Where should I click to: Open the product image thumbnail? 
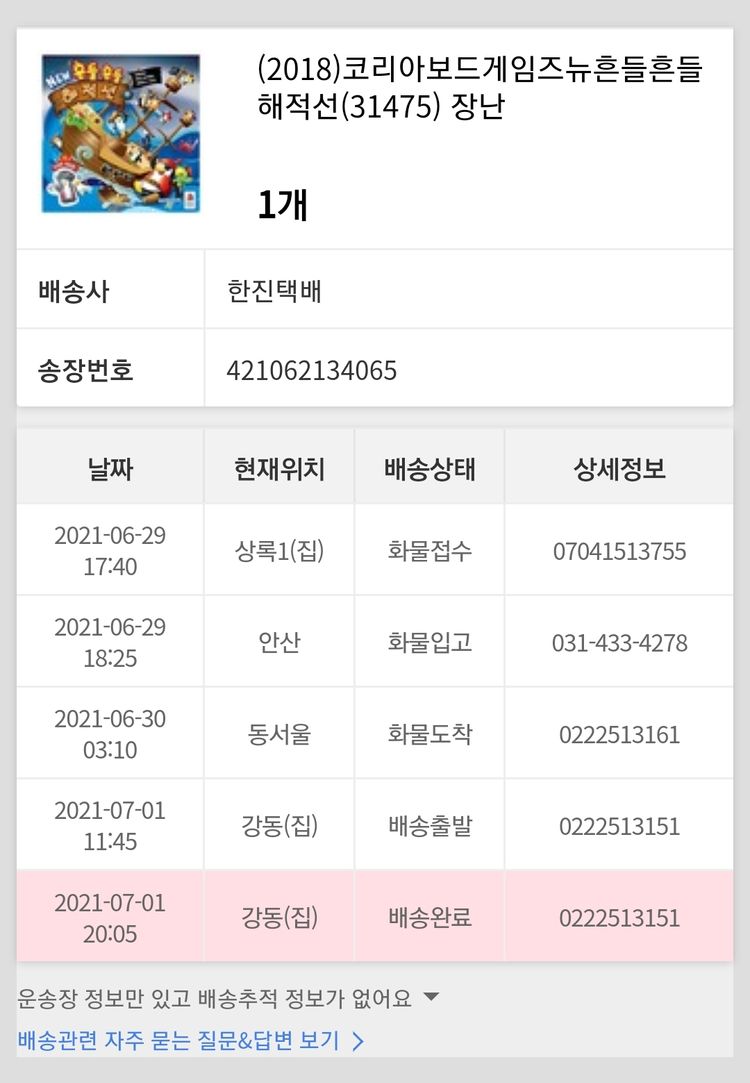click(x=120, y=133)
